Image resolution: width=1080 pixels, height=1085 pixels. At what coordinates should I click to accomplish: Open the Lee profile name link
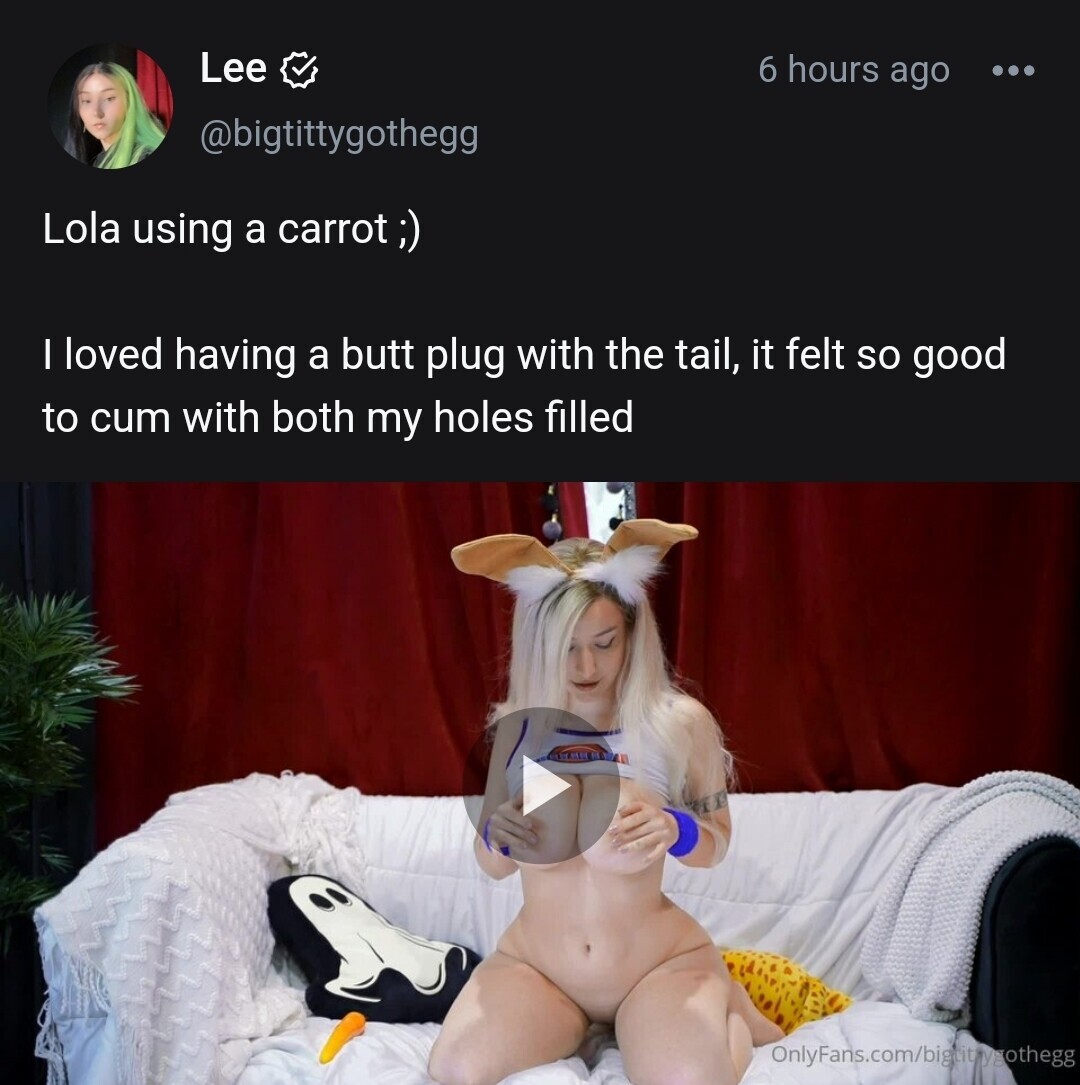[233, 68]
